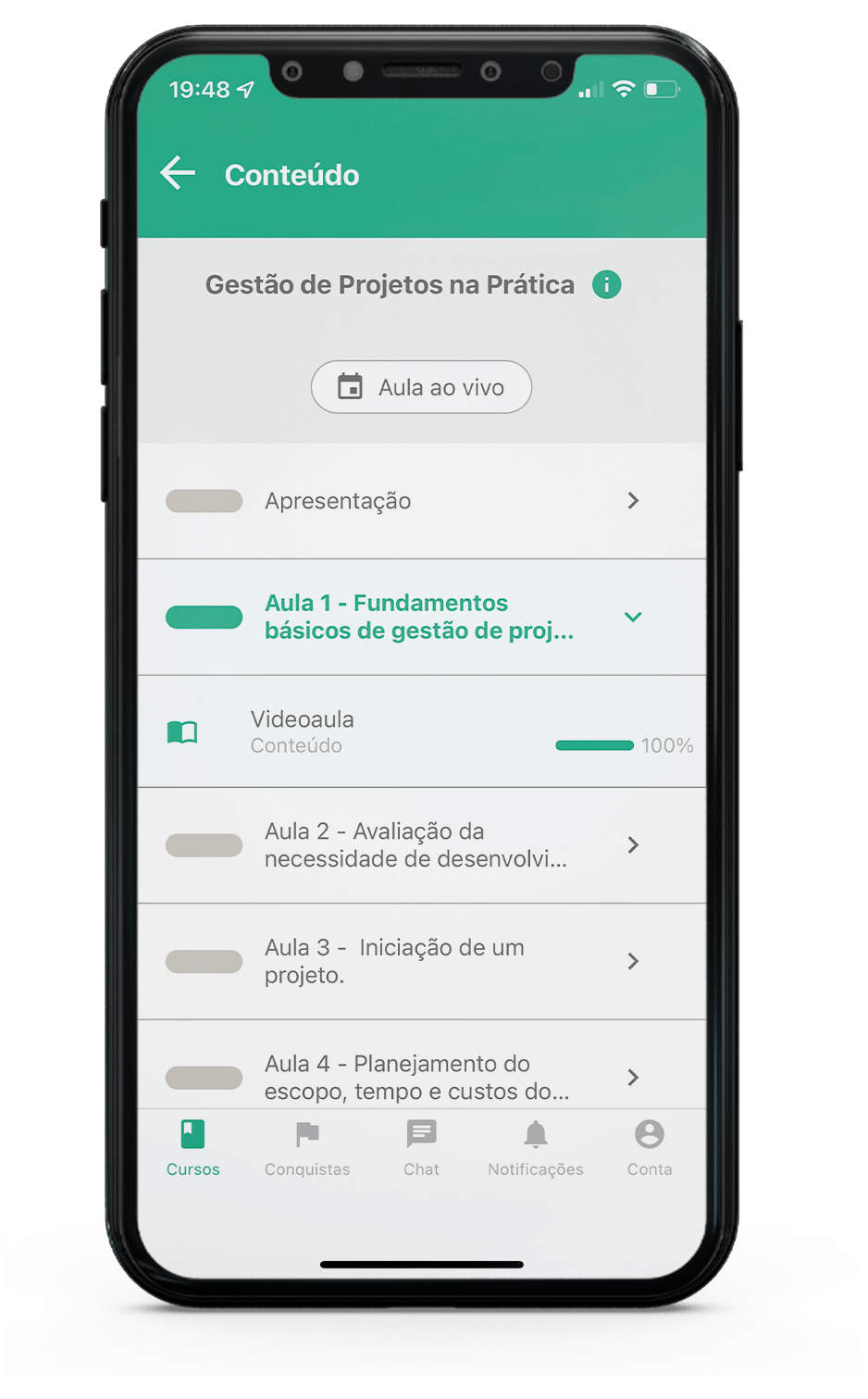Select the Cursos tab
The height and width of the screenshot is (1399, 868).
pyautogui.click(x=192, y=1148)
